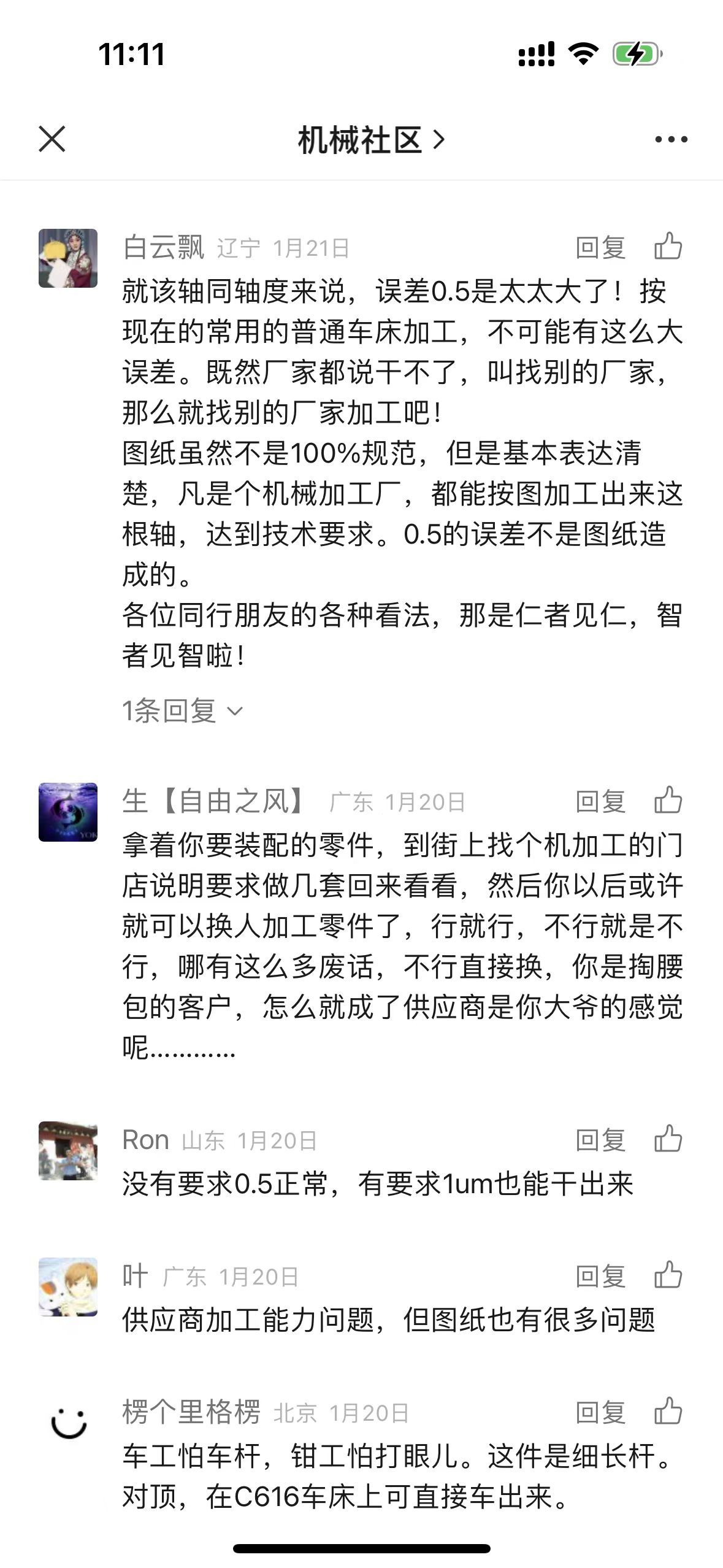Reply to 叶's comment
723x1568 pixels.
pyautogui.click(x=600, y=1277)
